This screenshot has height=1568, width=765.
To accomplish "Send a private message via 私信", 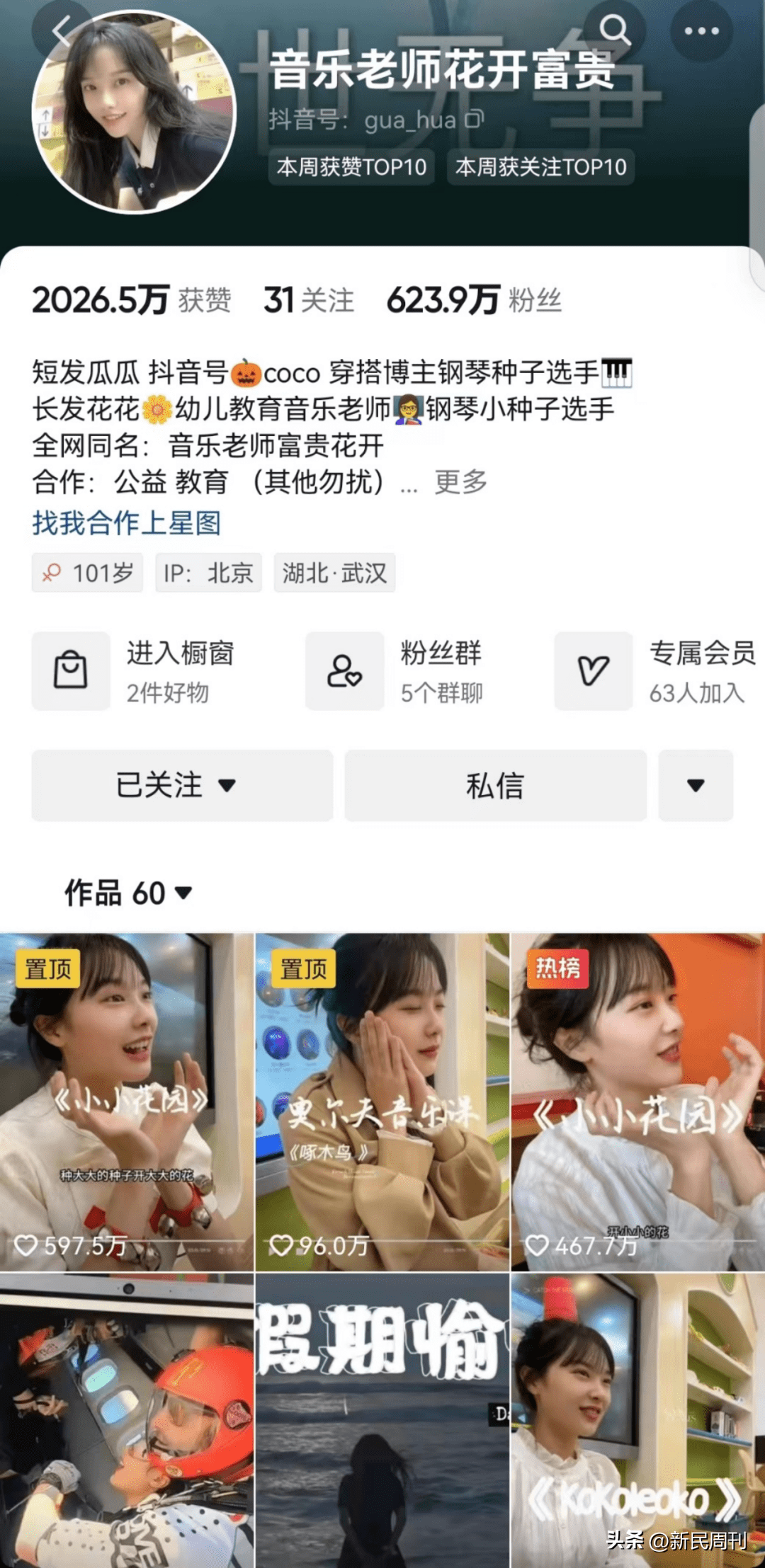I will (495, 785).
